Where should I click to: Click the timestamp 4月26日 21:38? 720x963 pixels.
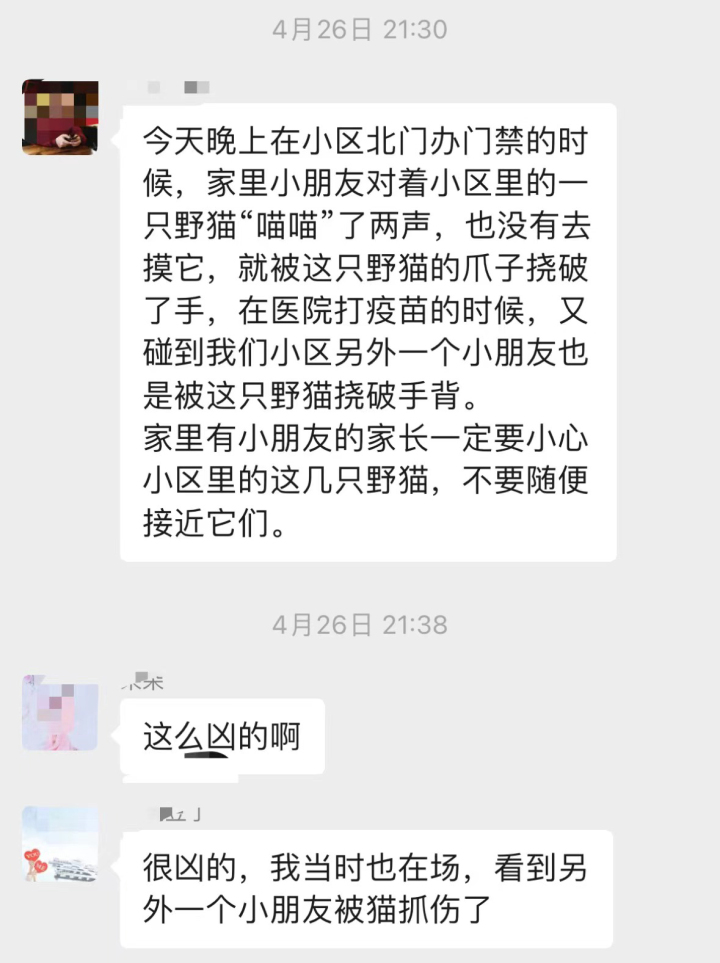coord(360,625)
